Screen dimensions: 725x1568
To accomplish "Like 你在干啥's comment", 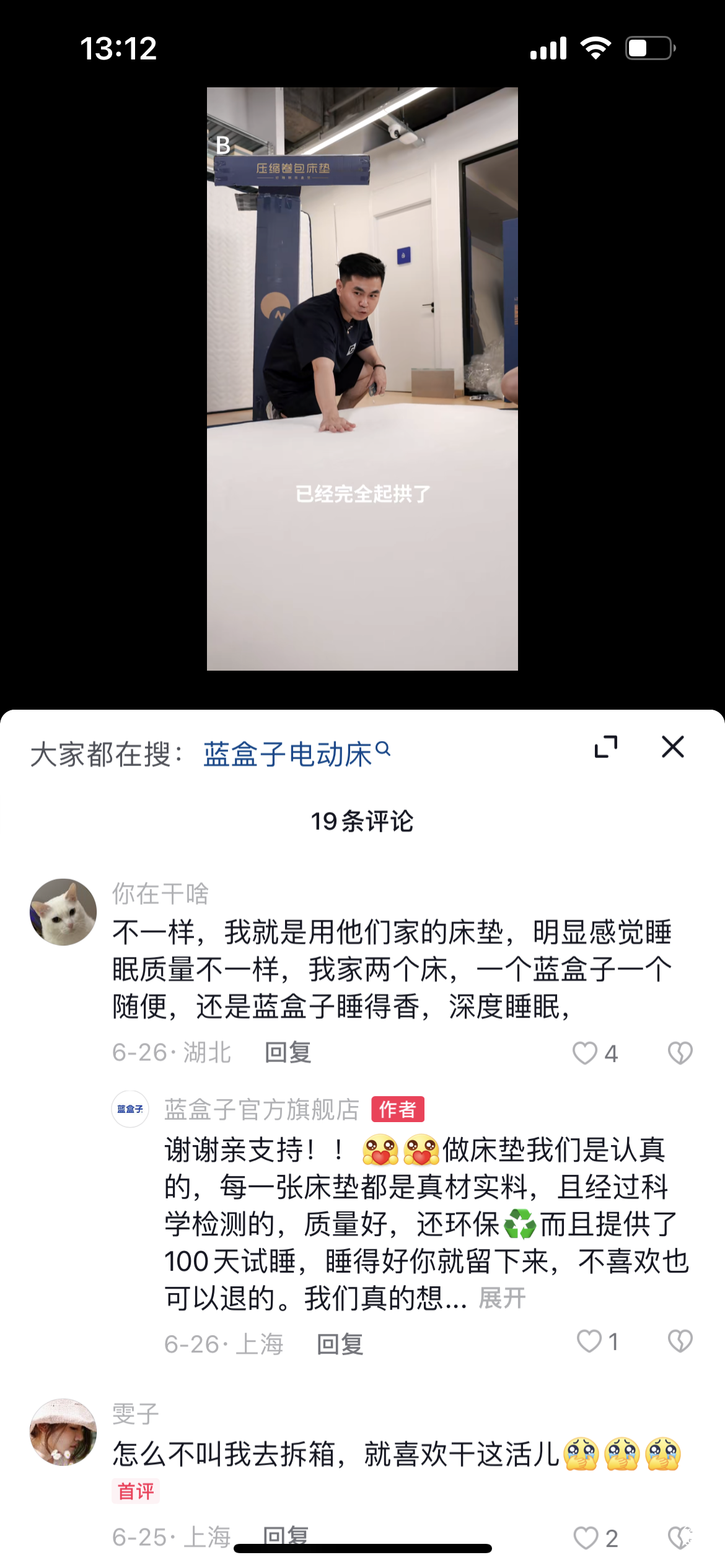I will tap(586, 1053).
